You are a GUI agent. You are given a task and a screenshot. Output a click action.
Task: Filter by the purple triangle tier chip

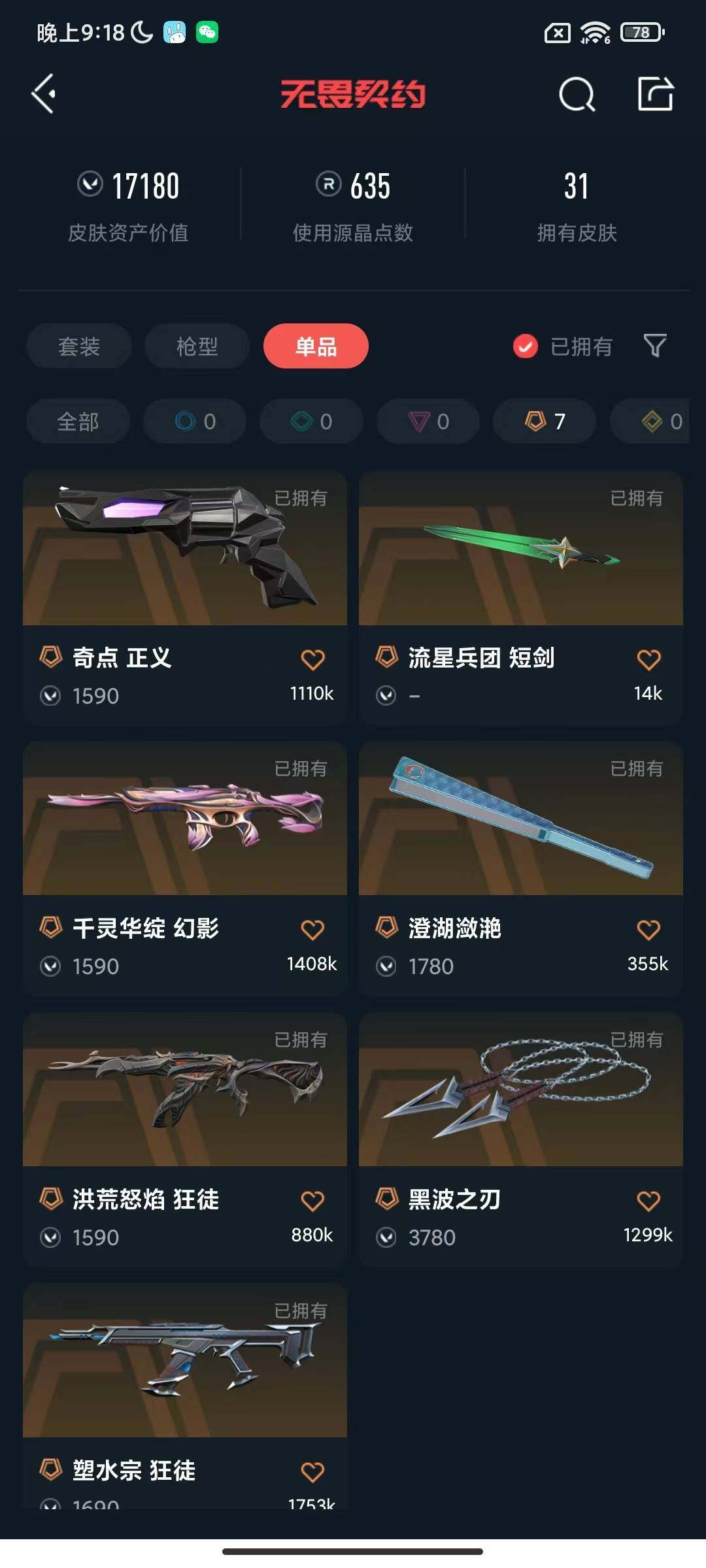coord(428,421)
